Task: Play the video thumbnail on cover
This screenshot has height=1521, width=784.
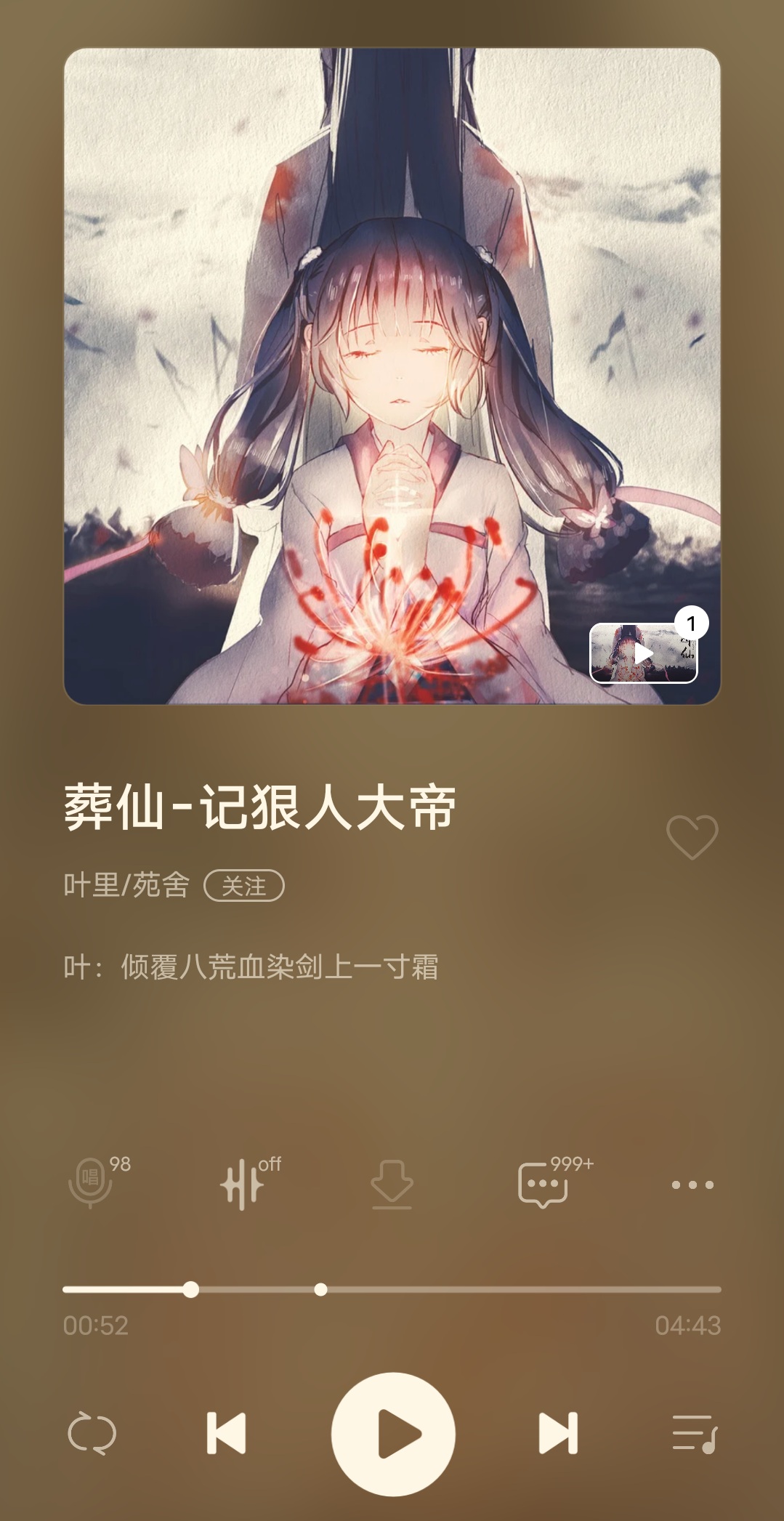Action: point(643,653)
